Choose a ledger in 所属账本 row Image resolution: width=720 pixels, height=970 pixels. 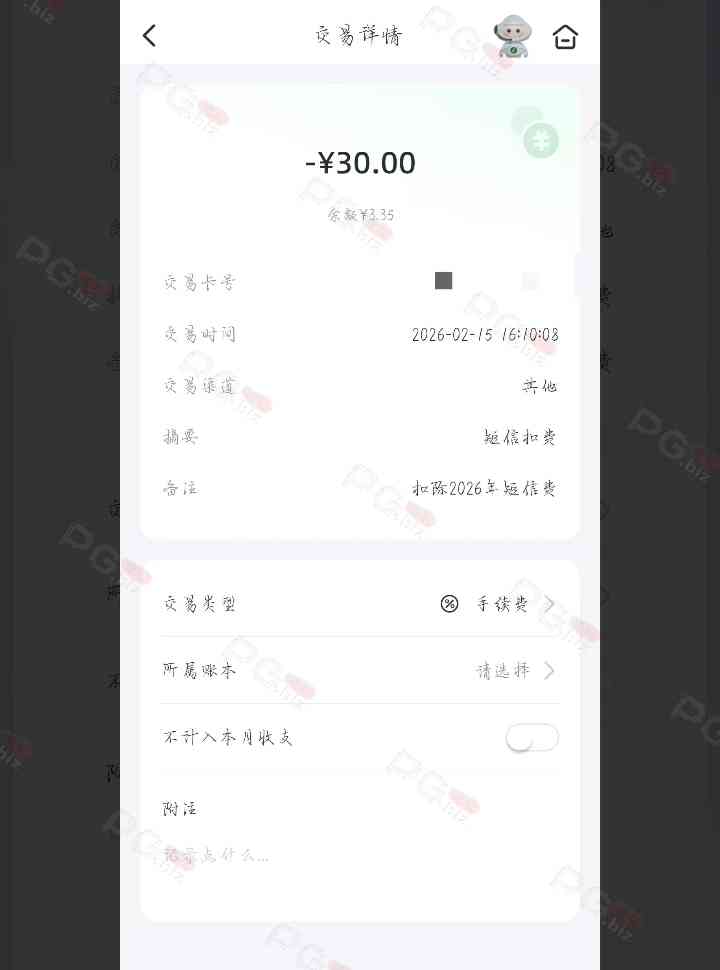pyautogui.click(x=359, y=671)
